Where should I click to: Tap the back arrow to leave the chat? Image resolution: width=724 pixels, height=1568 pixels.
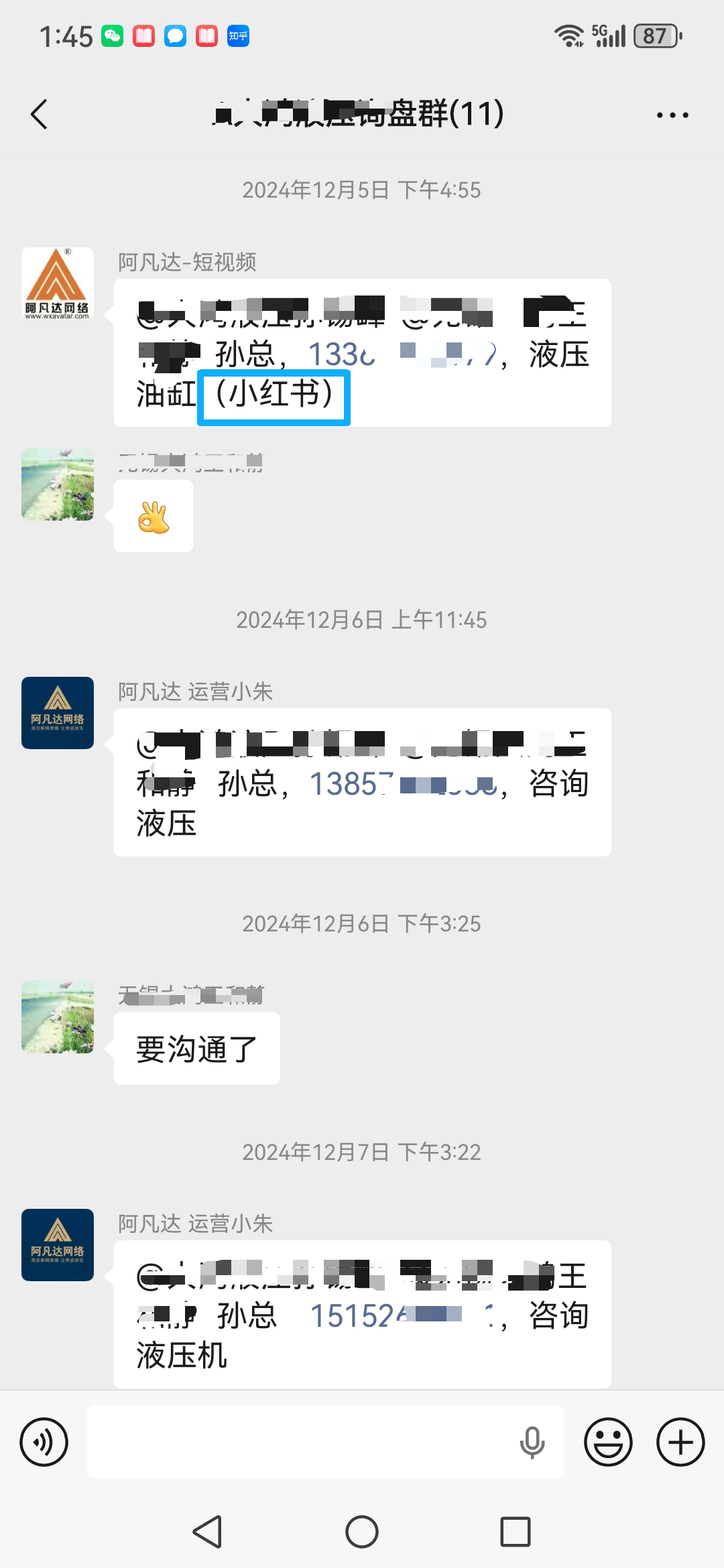[x=38, y=114]
